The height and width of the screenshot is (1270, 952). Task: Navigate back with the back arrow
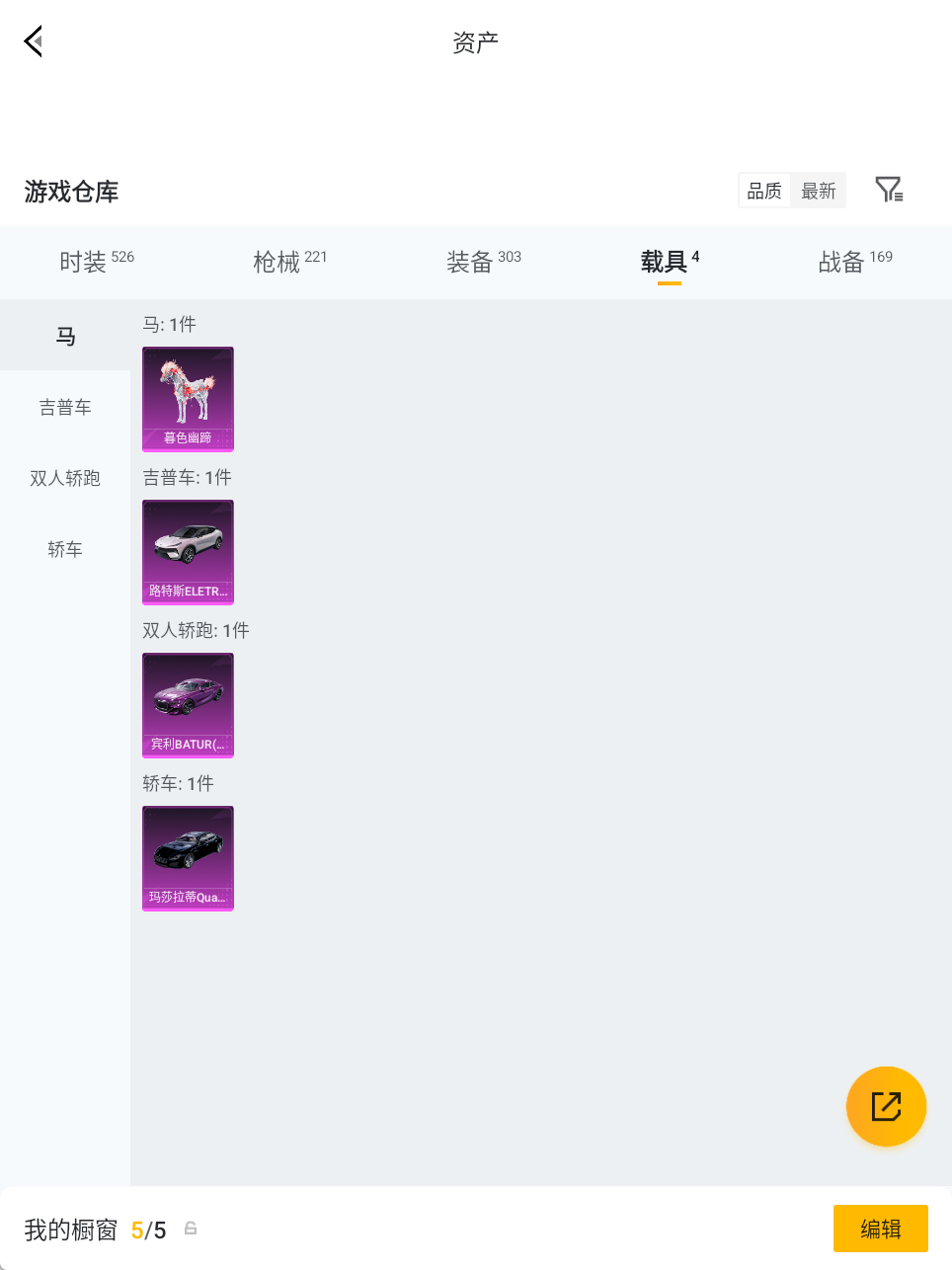point(33,40)
